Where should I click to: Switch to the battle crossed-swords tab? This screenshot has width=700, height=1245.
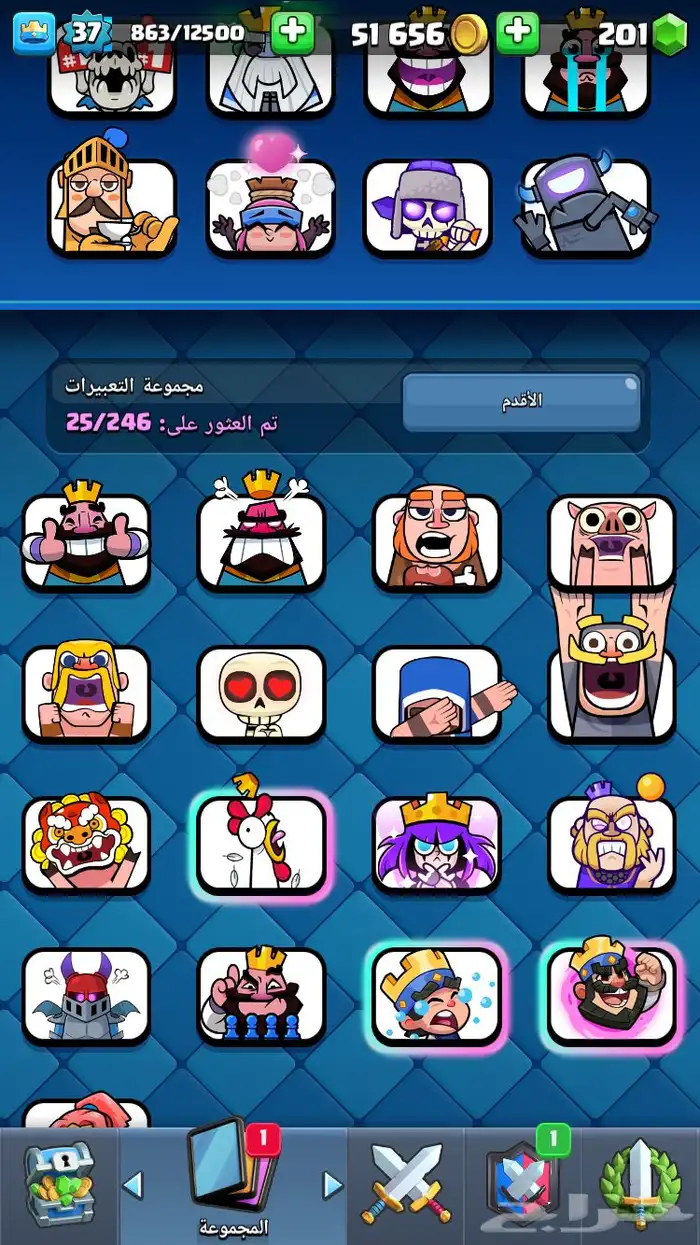pos(407,1186)
